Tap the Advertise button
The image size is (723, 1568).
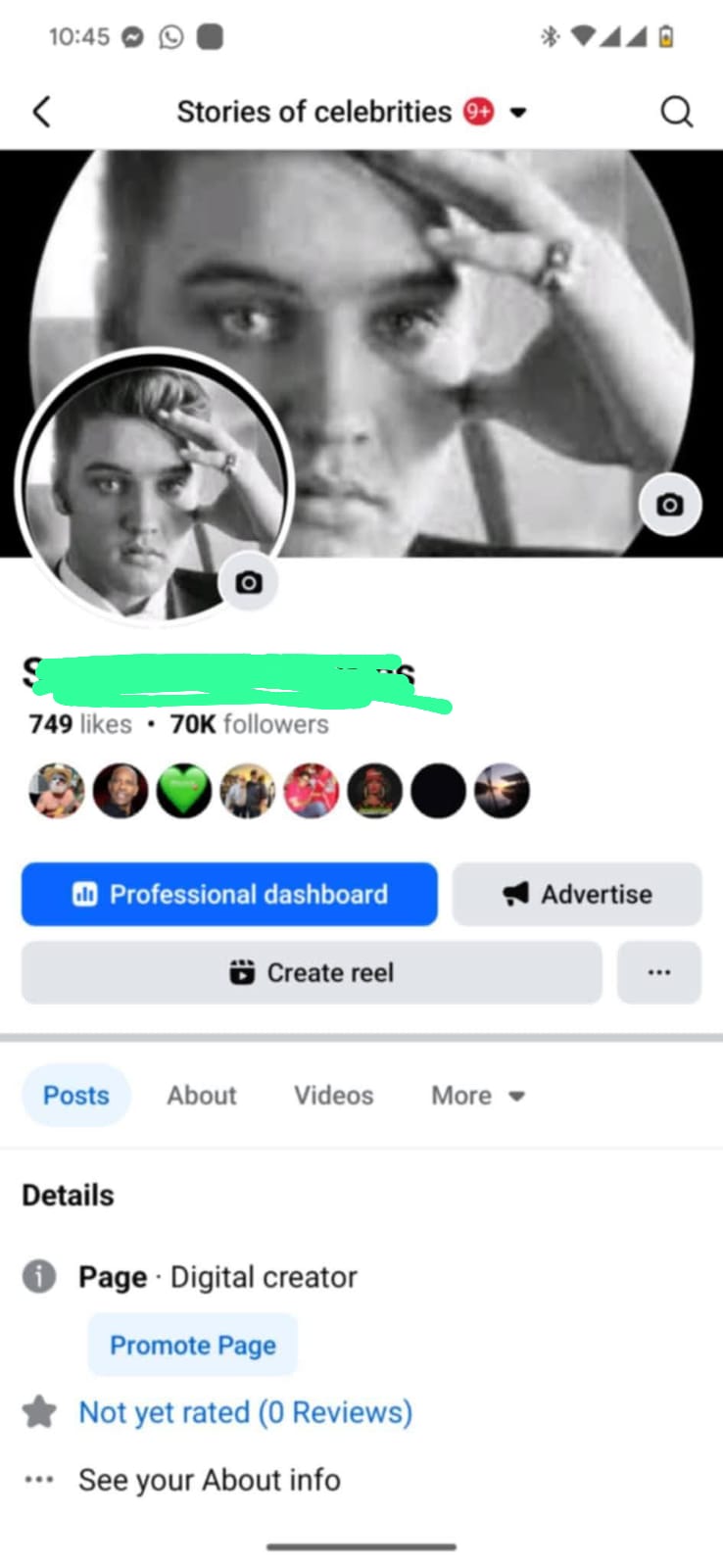[x=577, y=894]
